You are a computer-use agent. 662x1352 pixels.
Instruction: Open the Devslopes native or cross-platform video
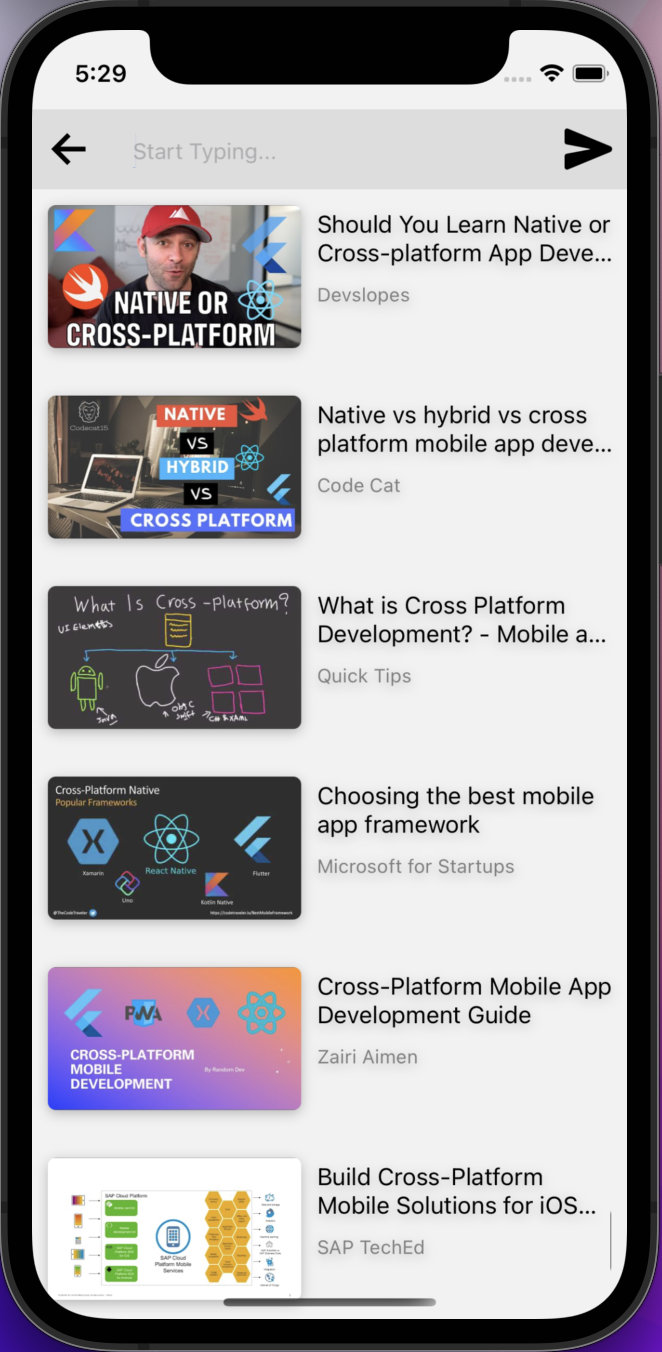coord(175,277)
